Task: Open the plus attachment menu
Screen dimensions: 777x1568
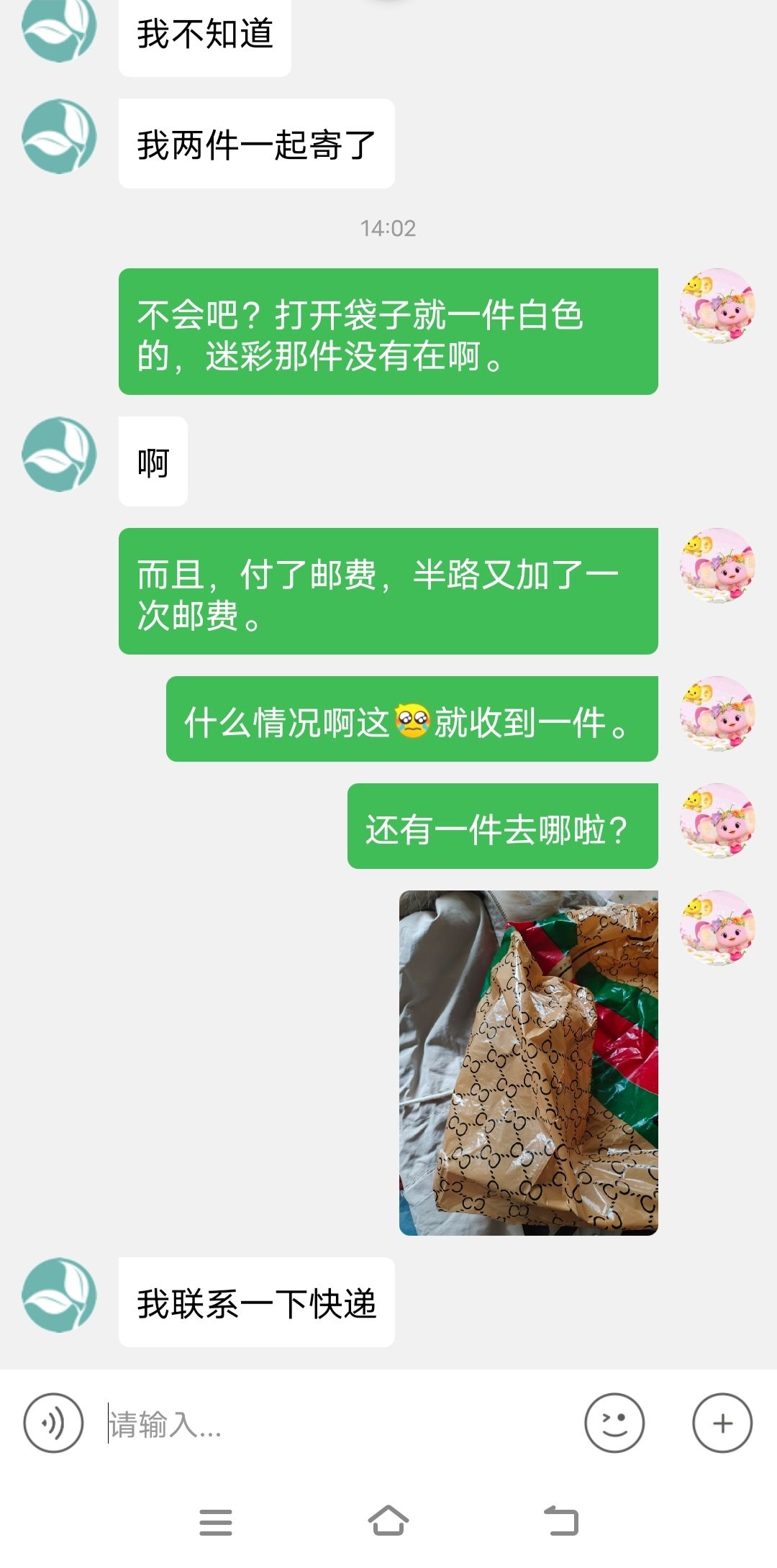Action: [722, 1423]
